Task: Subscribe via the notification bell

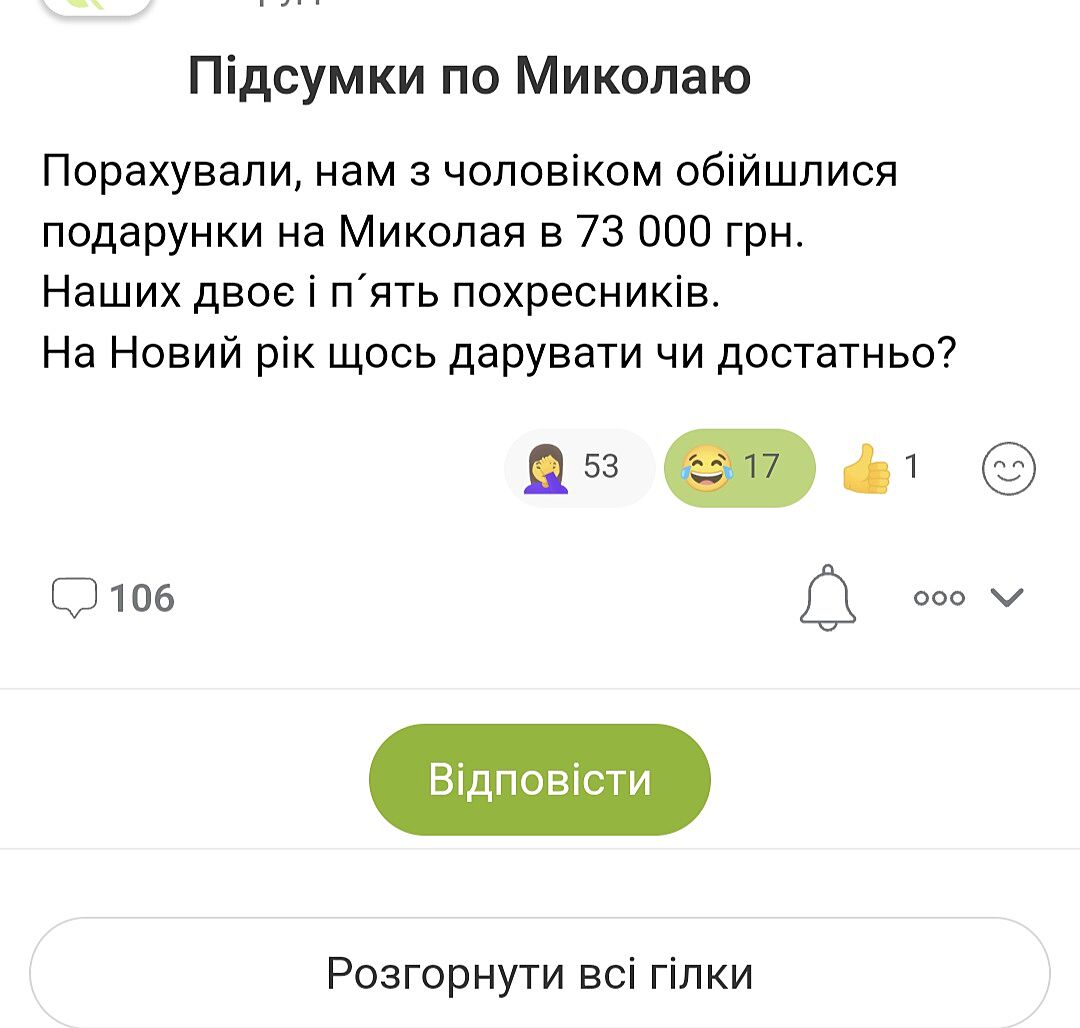Action: pyautogui.click(x=828, y=597)
